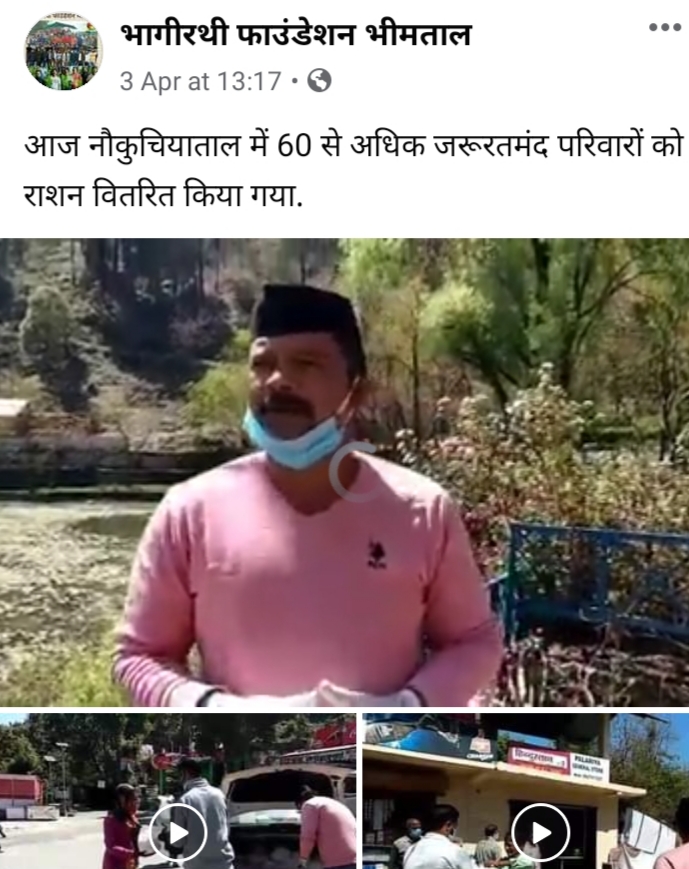Open the 3 Apr at 13:17 timestamp
The height and width of the screenshot is (869, 689).
(200, 81)
